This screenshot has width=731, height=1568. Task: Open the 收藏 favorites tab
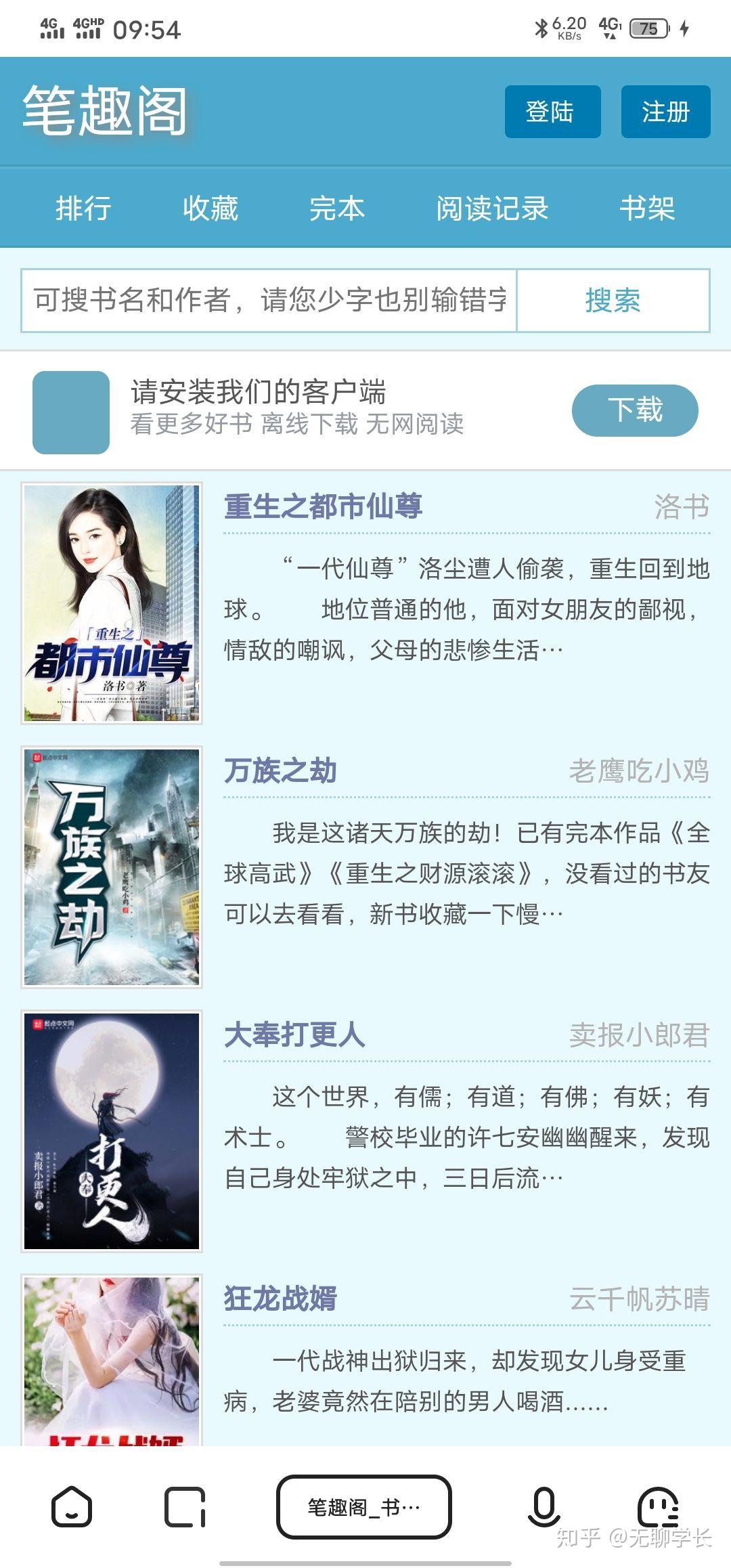pos(211,208)
